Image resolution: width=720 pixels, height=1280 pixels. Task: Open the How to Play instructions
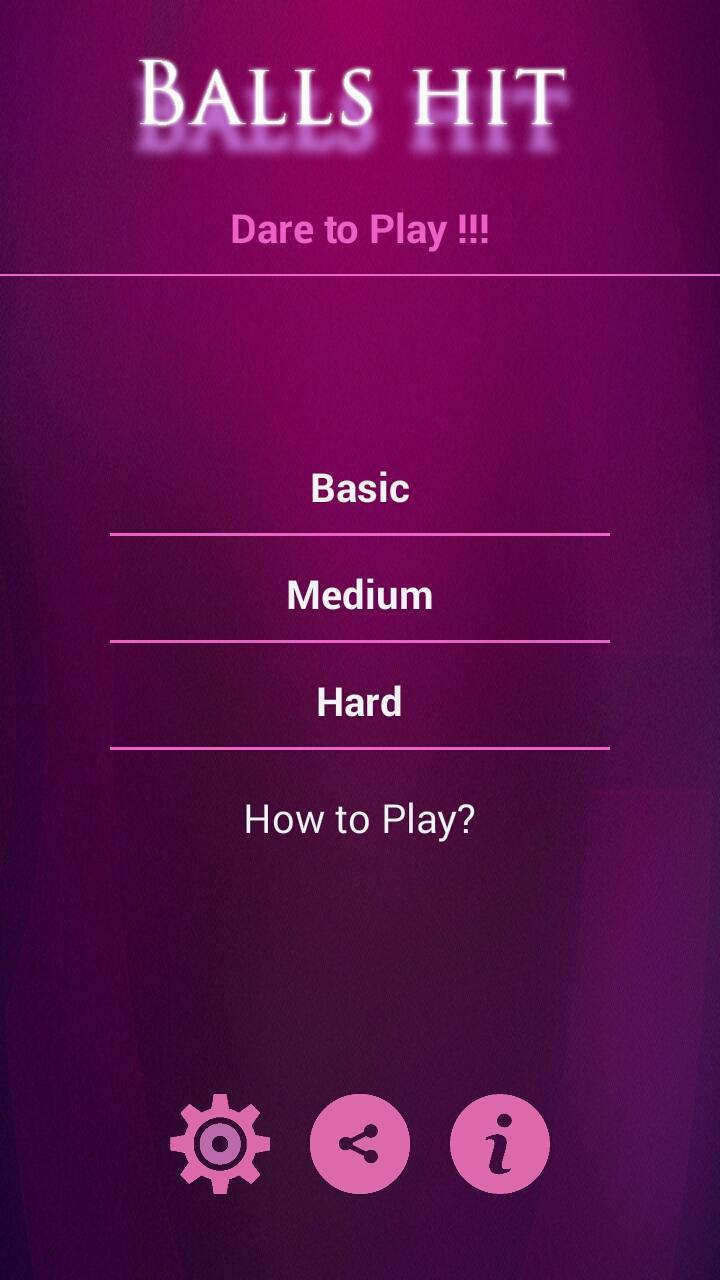[360, 820]
